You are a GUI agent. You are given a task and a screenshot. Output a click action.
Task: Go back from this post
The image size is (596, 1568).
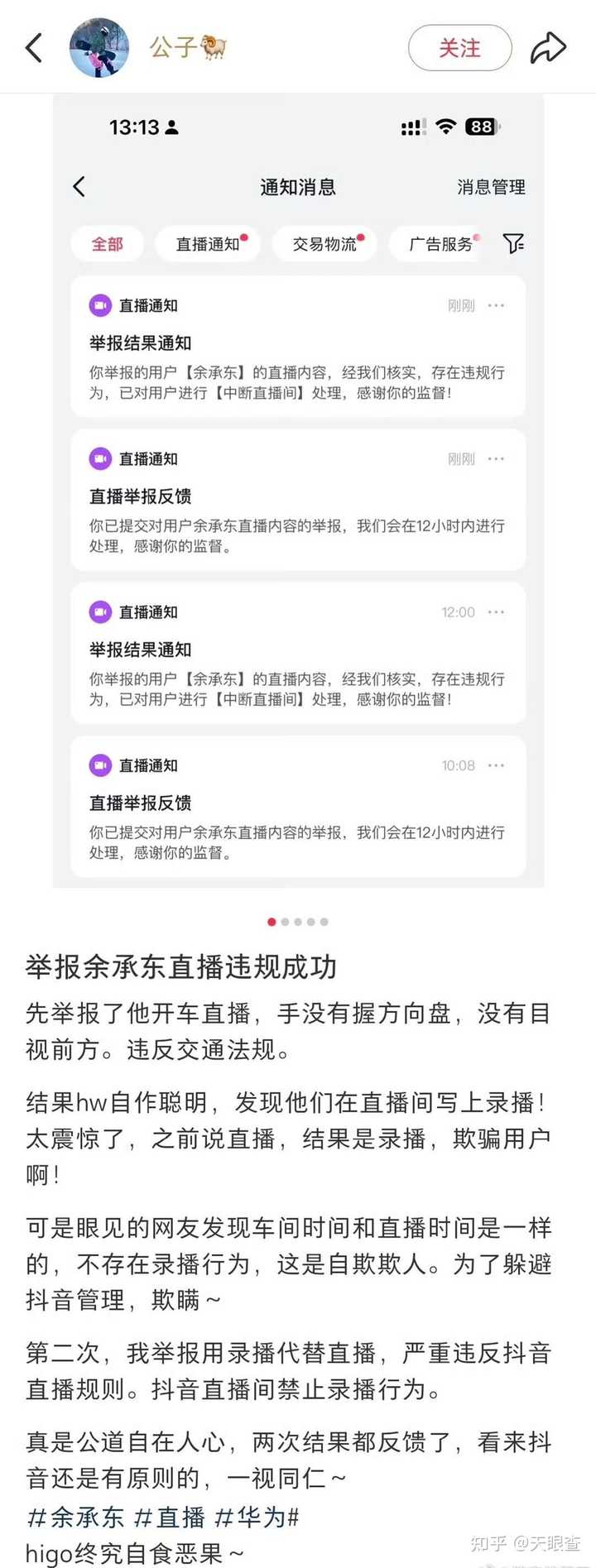(x=34, y=48)
